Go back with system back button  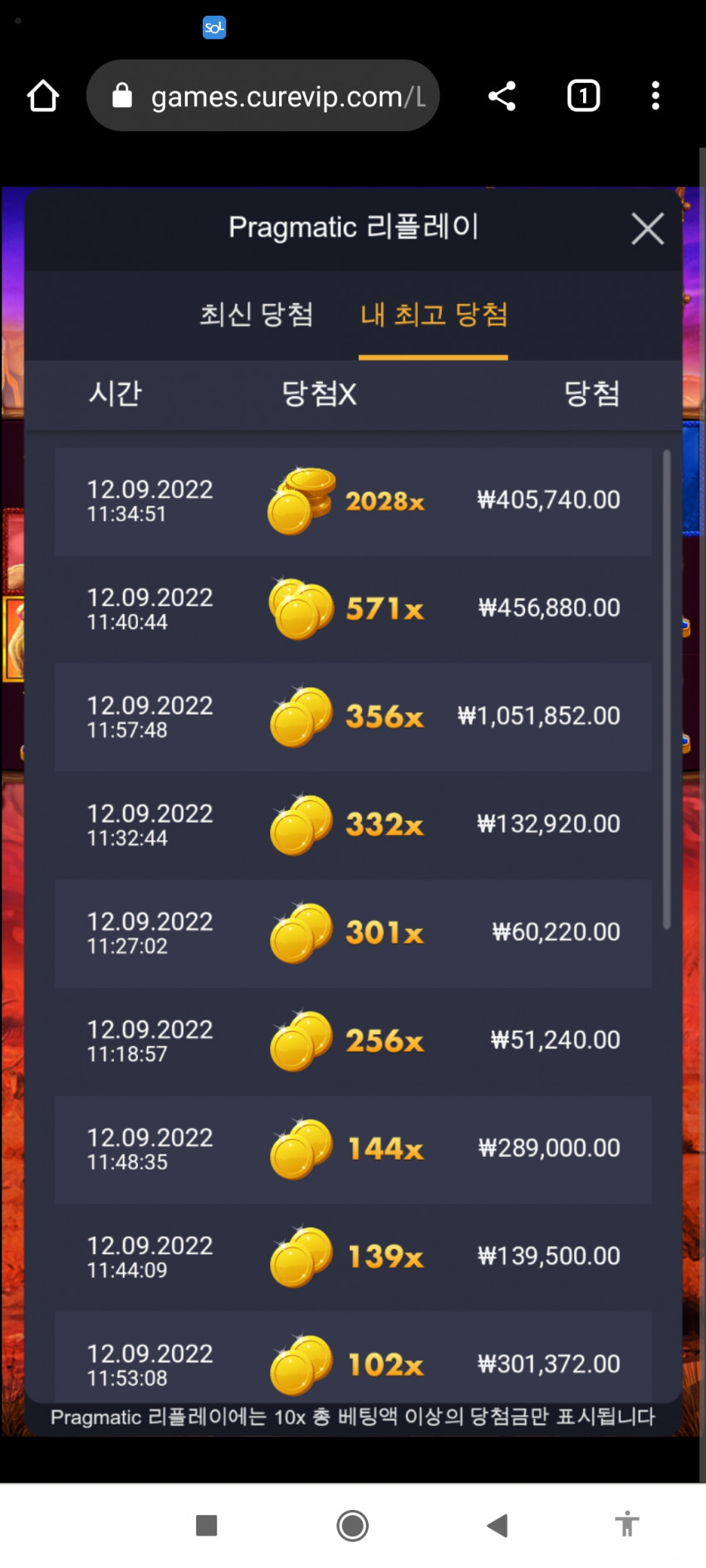pos(498,1525)
